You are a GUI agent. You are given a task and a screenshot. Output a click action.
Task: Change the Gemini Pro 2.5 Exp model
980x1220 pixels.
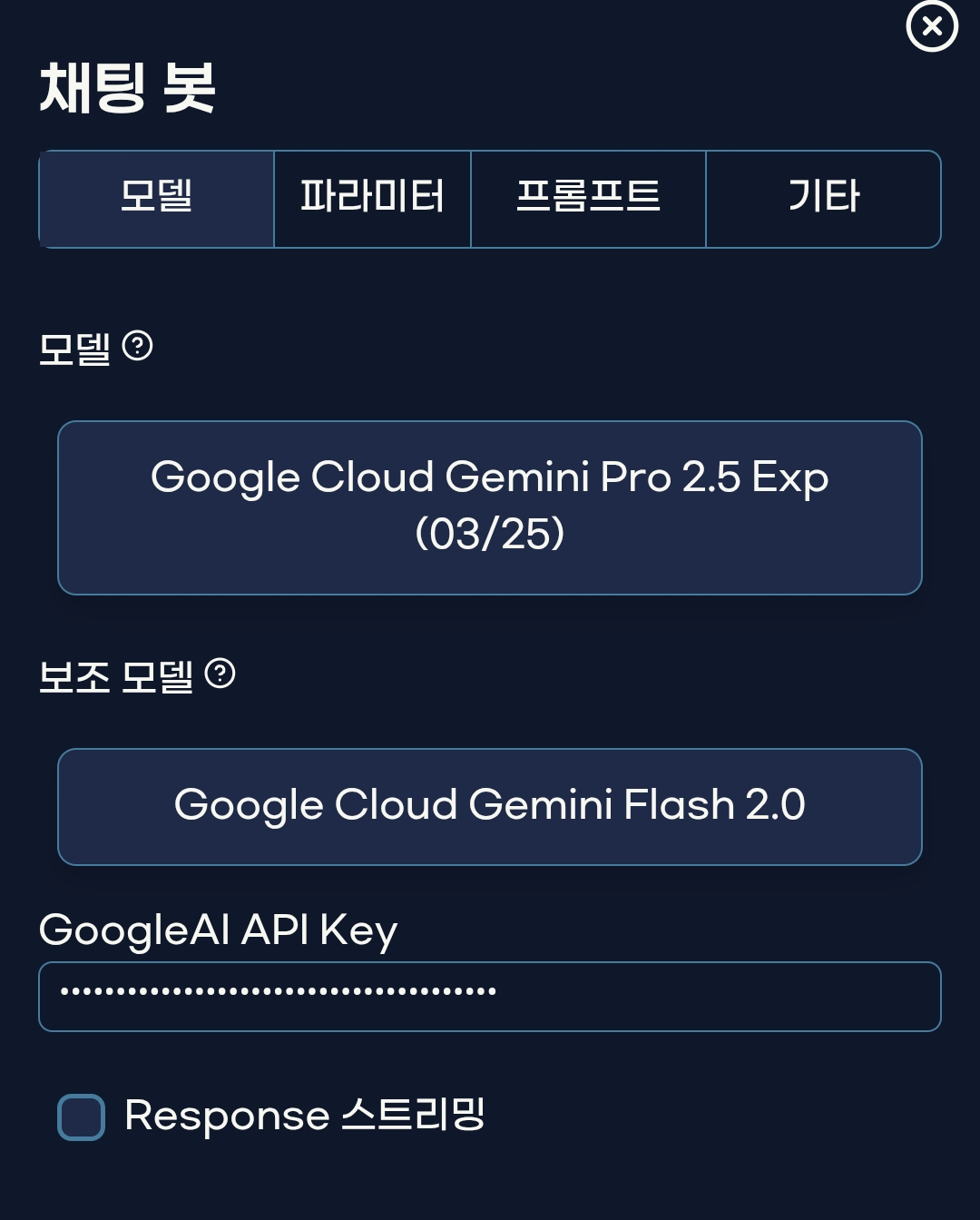[490, 507]
